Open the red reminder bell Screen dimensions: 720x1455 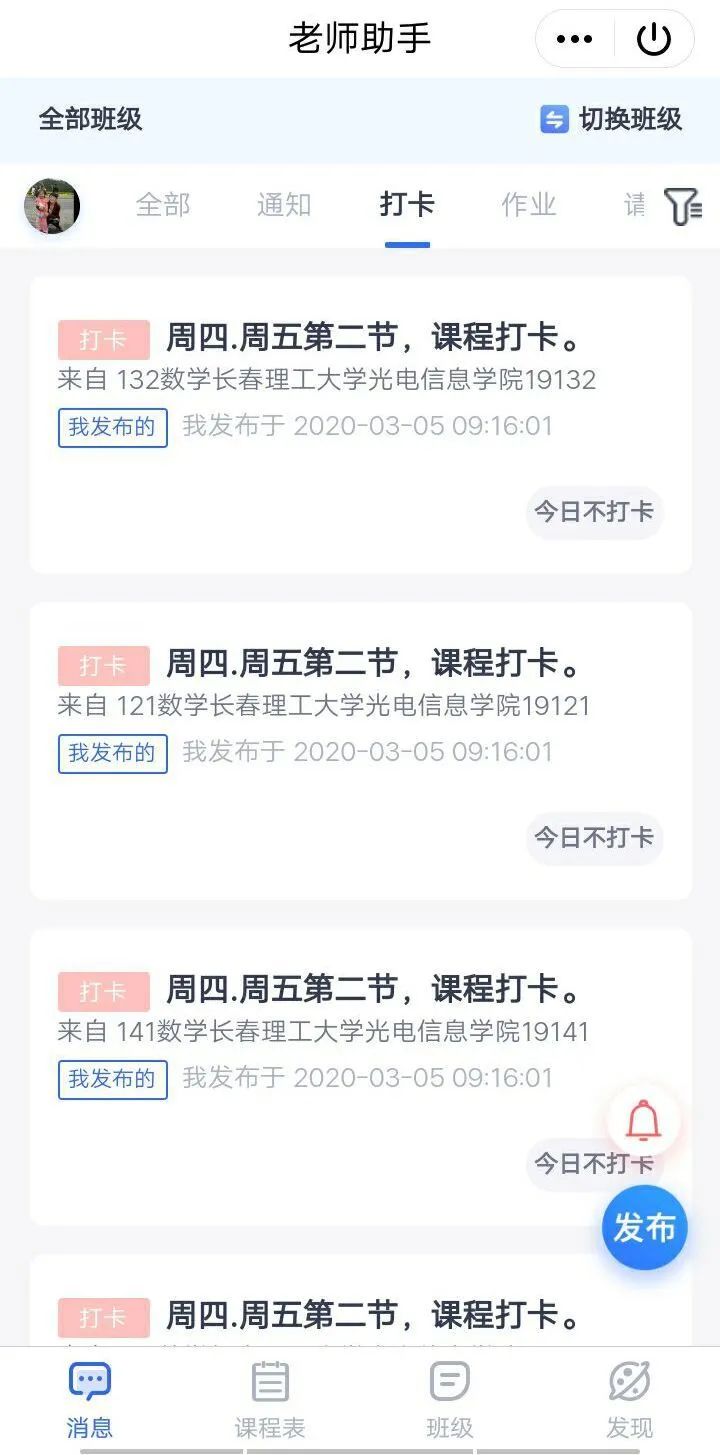coord(643,1121)
